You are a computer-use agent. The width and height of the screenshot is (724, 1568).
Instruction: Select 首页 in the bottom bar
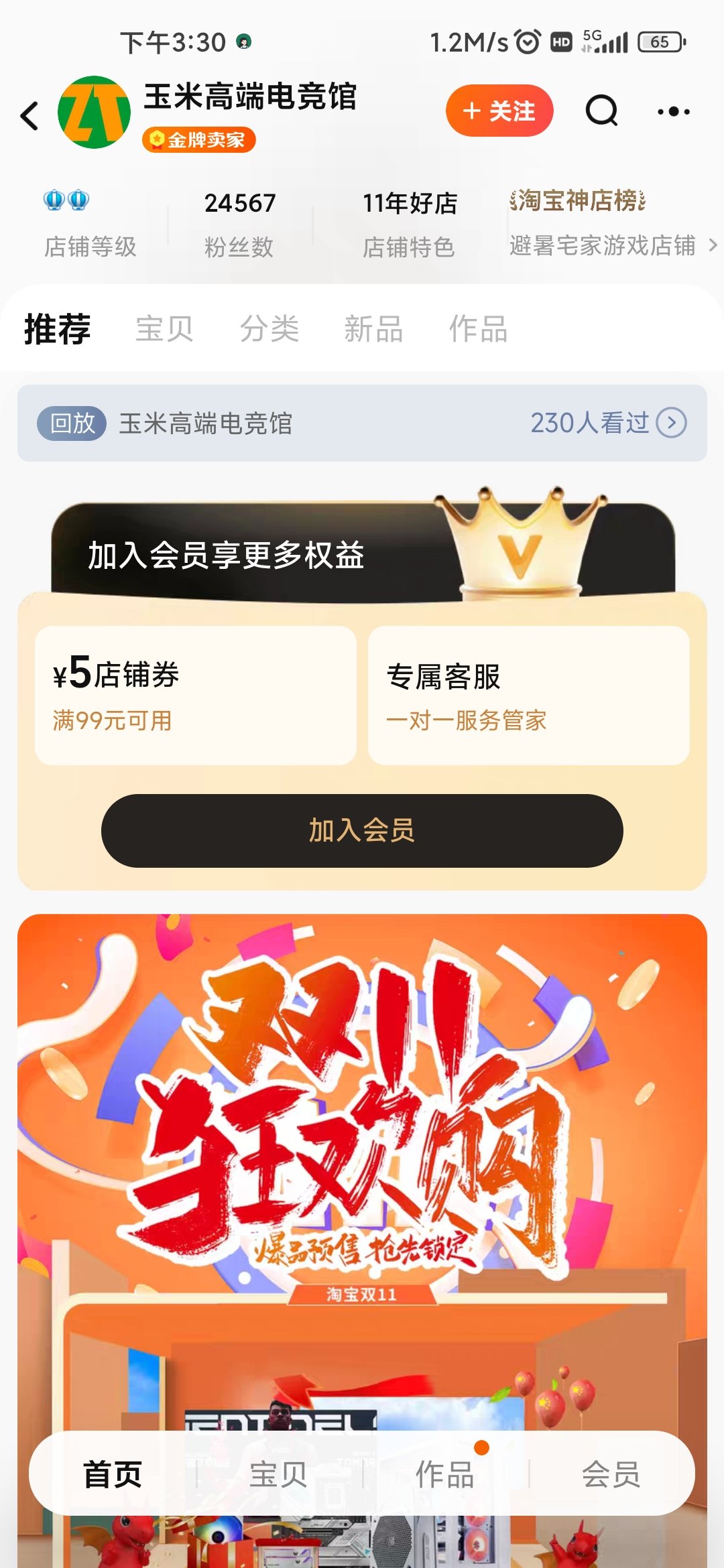click(112, 1475)
